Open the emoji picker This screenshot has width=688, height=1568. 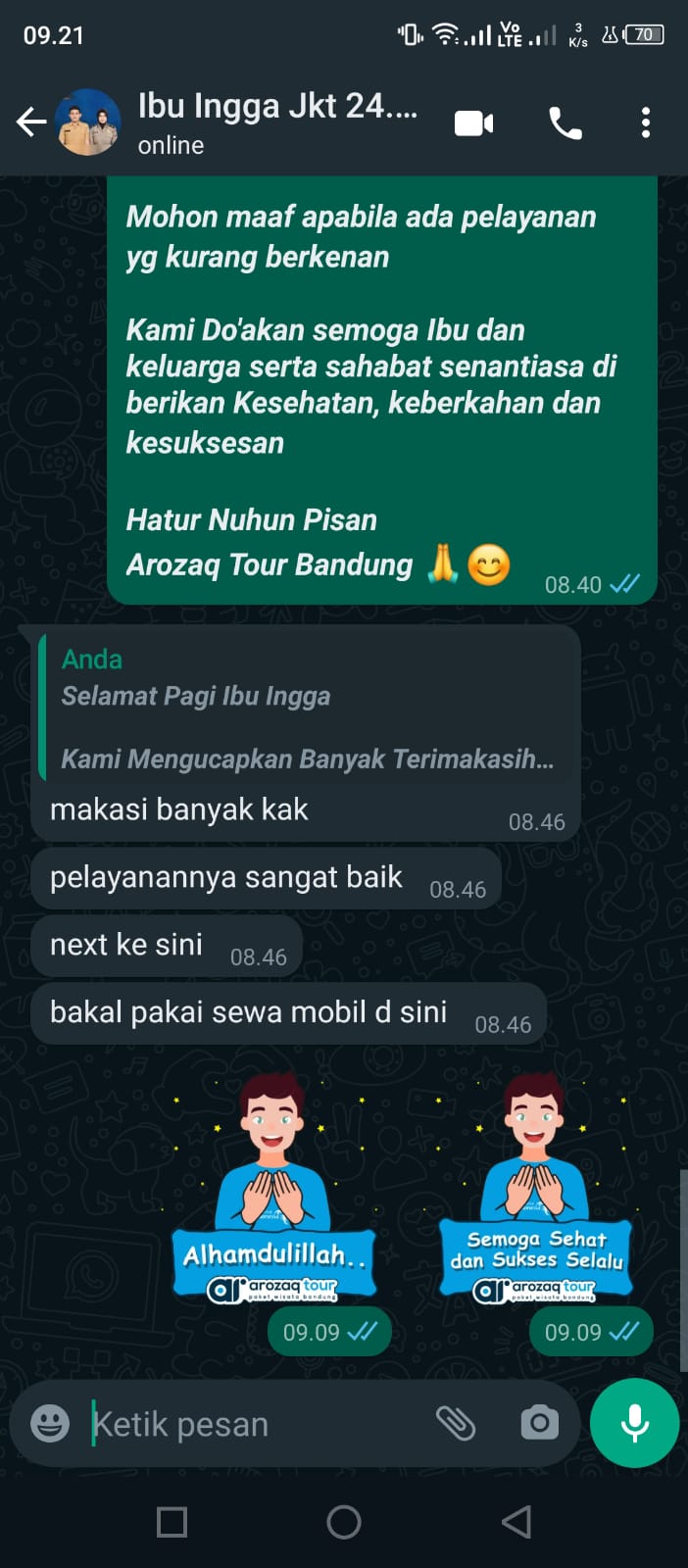point(50,1423)
